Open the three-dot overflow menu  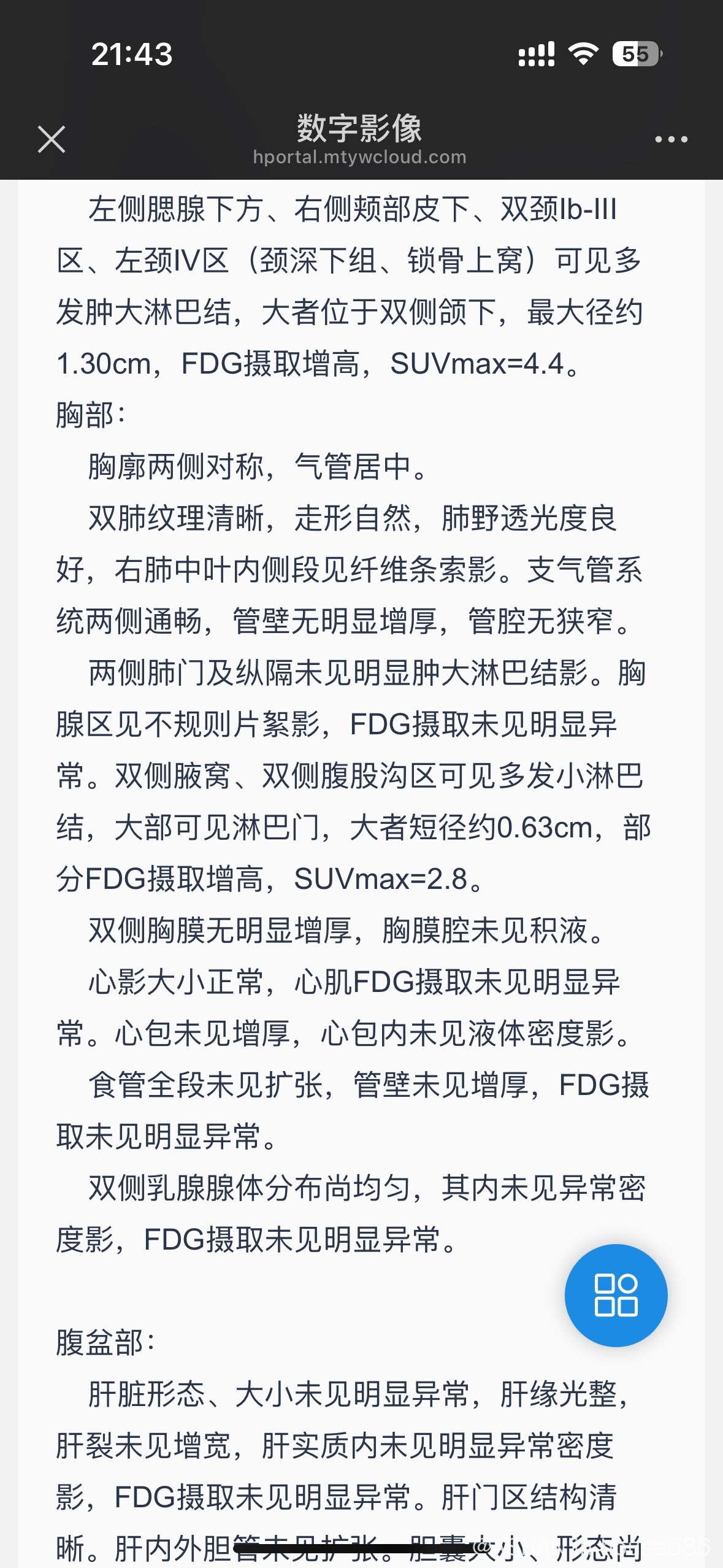coord(671,139)
